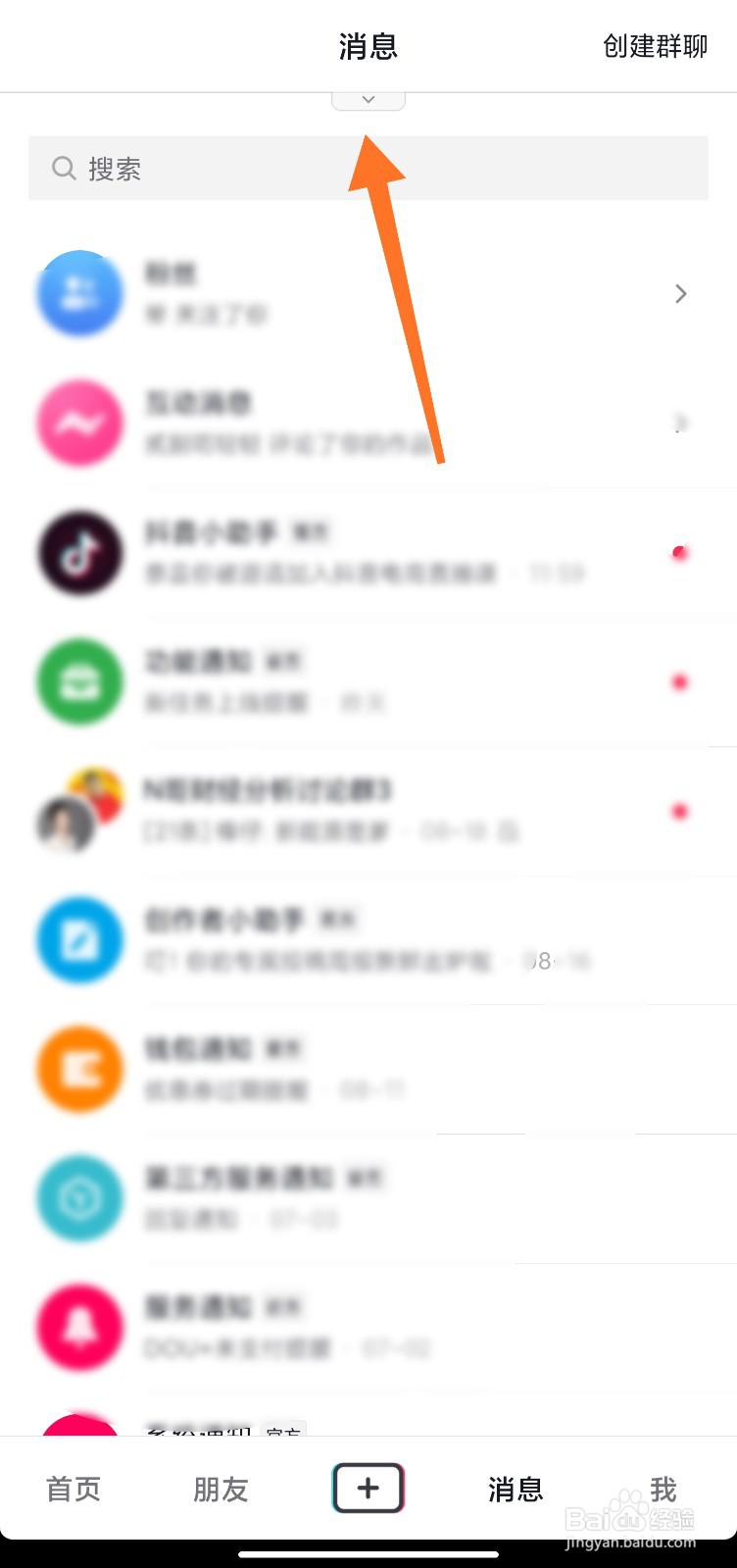Tap the magnifier icon in search bar

click(63, 168)
